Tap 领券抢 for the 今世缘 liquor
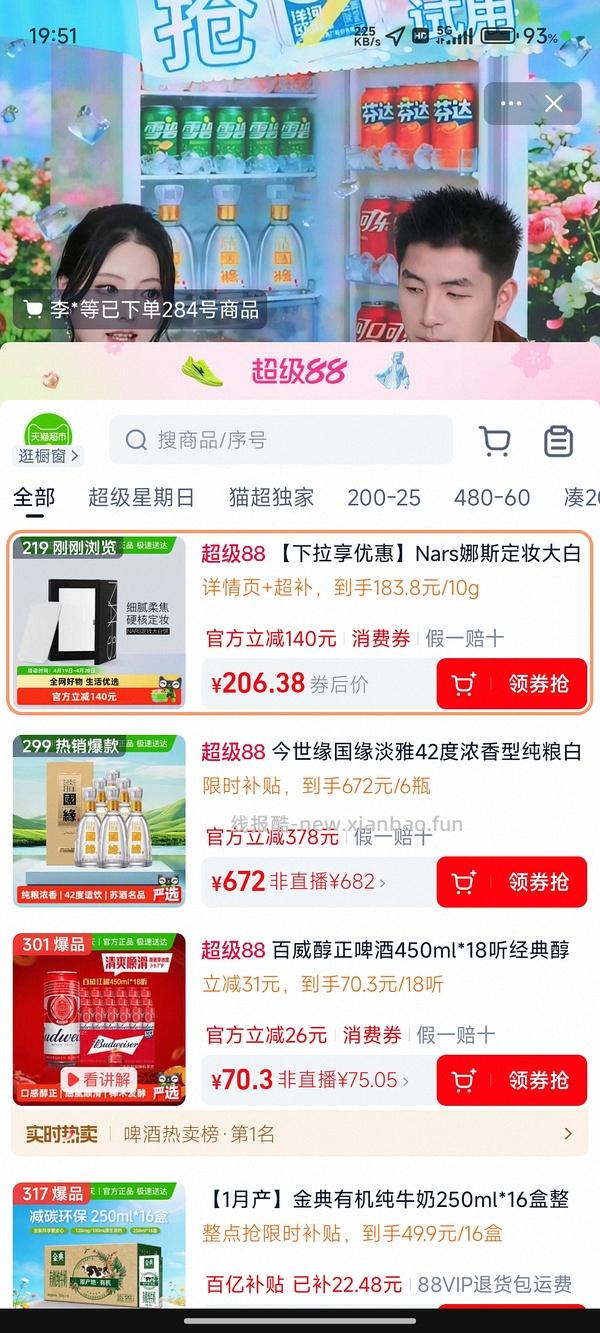This screenshot has width=600, height=1333. click(511, 882)
